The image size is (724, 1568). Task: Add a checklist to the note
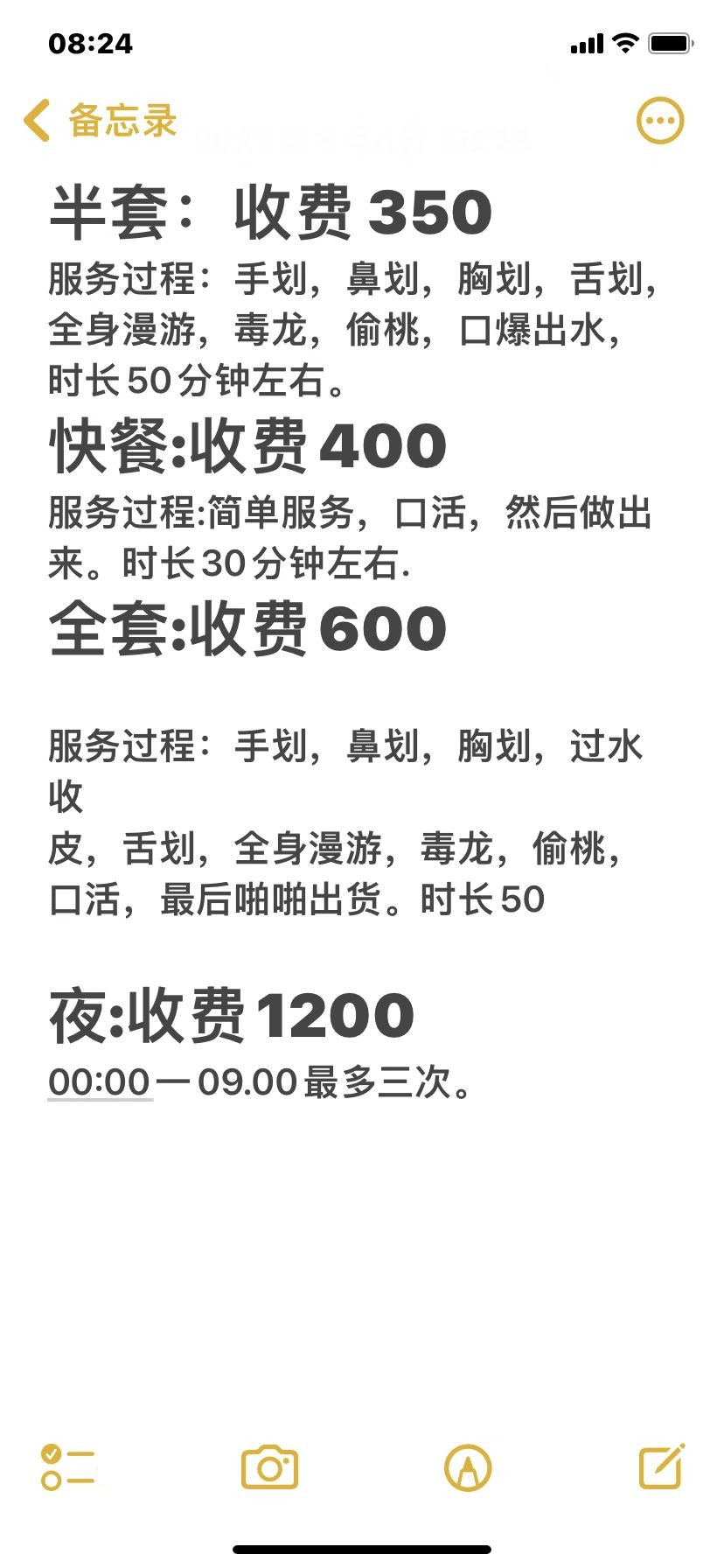point(67,1467)
